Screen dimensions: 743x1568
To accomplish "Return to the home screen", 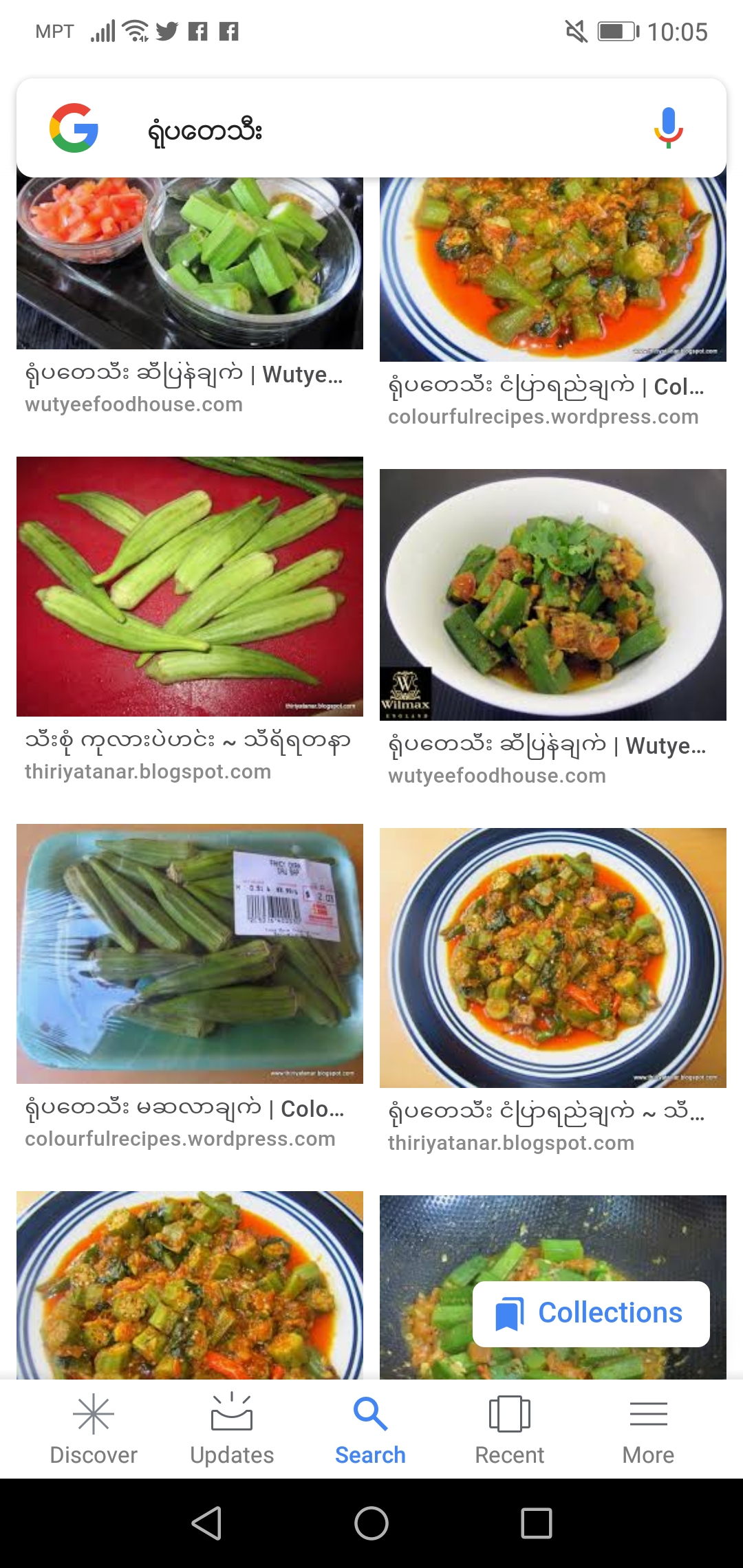I will (x=371, y=1523).
